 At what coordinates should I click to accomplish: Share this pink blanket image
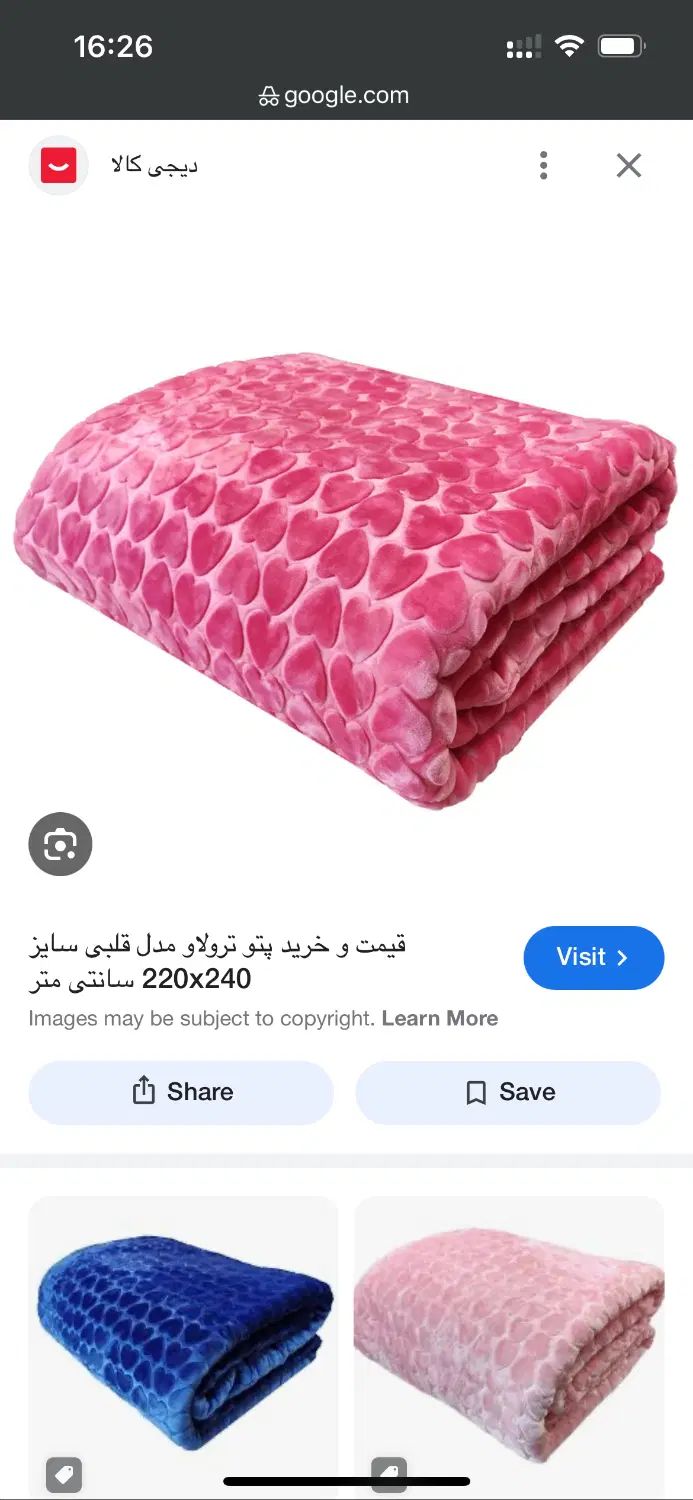tap(181, 1092)
